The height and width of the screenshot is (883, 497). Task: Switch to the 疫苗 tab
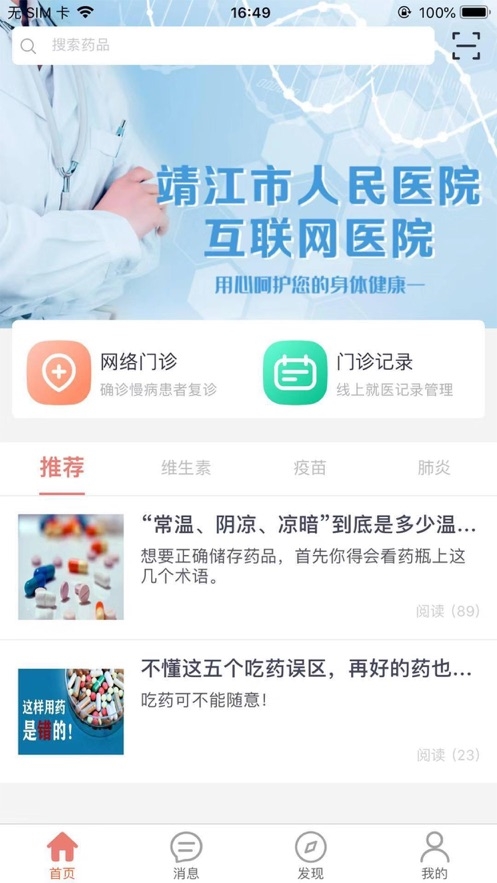310,468
